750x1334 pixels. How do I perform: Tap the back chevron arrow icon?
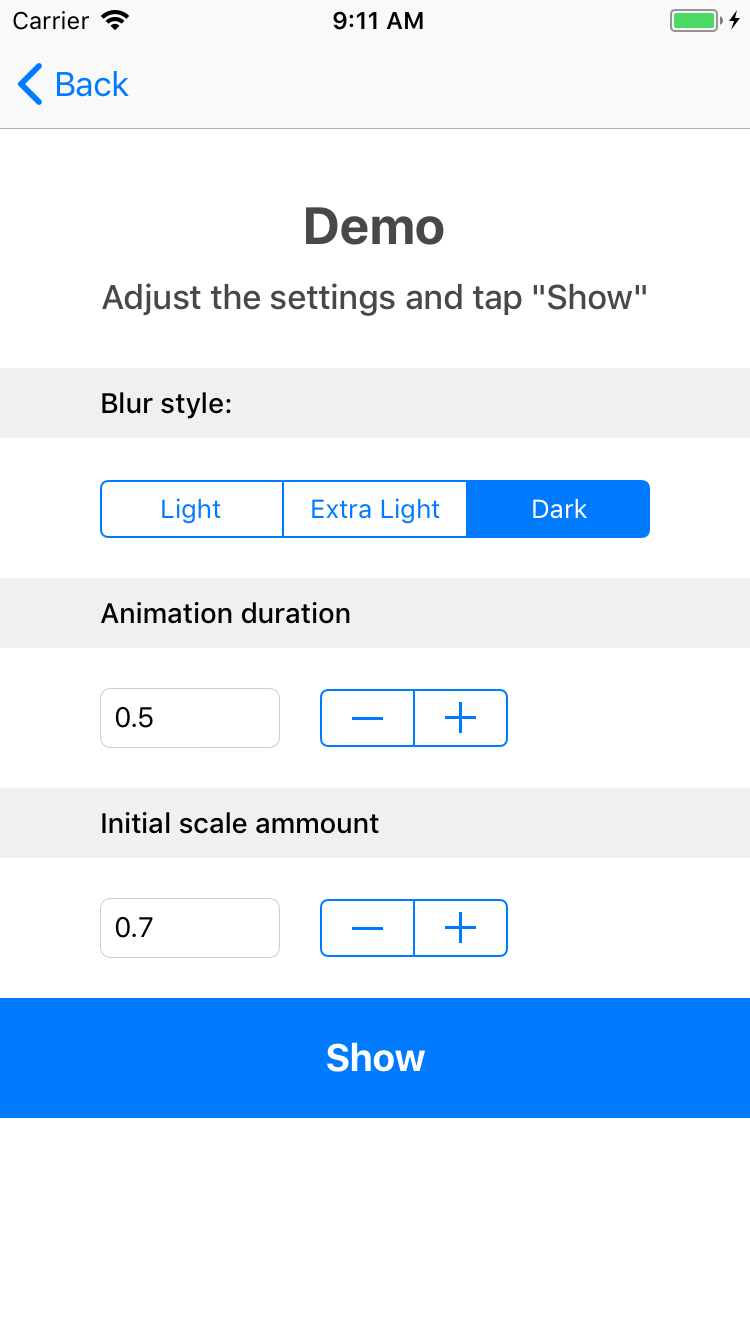coord(29,84)
